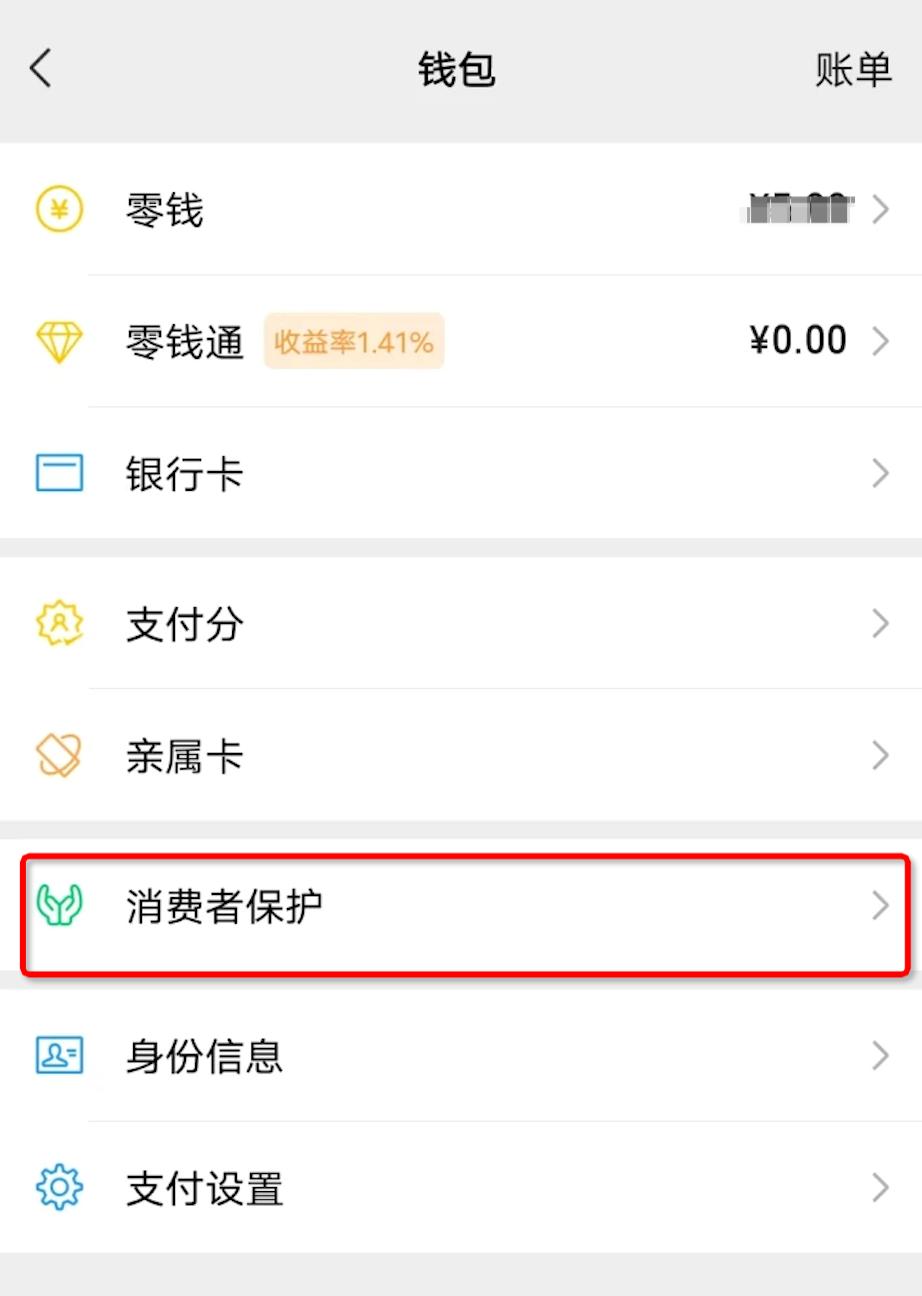Click the green hands 消费者保护 icon
The width and height of the screenshot is (922, 1296).
tap(58, 906)
